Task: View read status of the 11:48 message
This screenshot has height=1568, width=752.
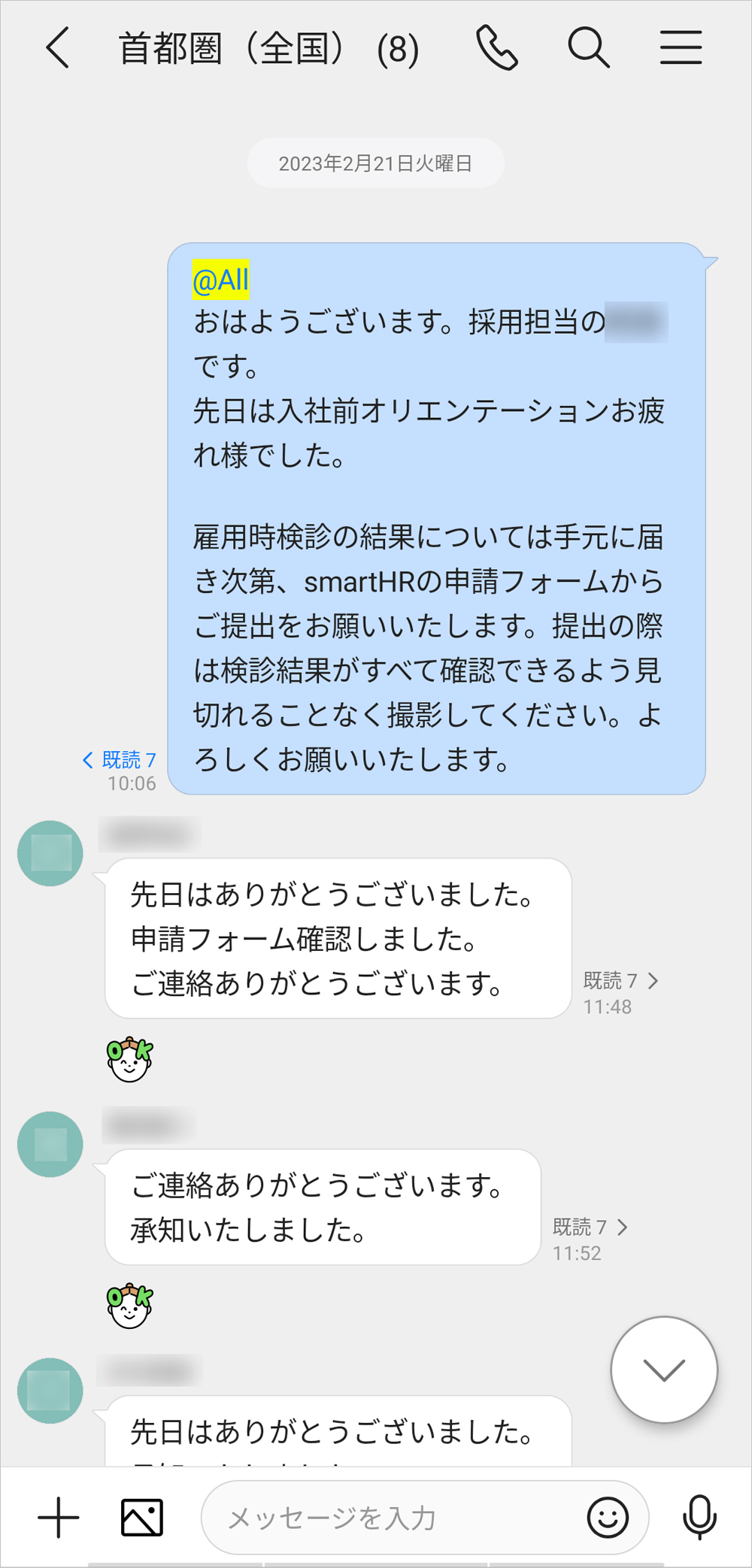Action: tap(620, 981)
